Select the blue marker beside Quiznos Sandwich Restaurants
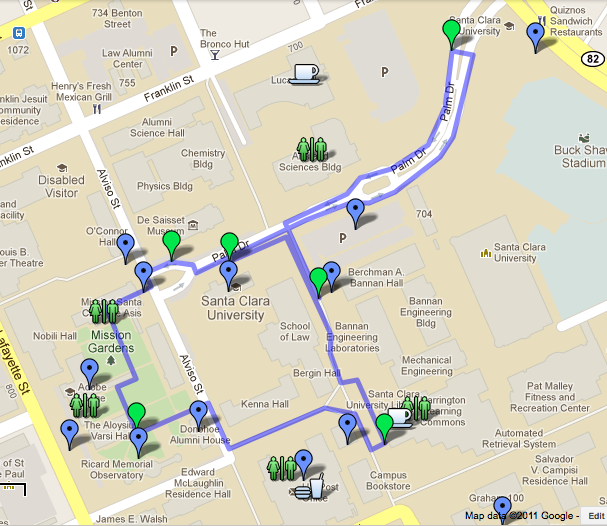Screen dimensions: 607x526 pos(537,37)
